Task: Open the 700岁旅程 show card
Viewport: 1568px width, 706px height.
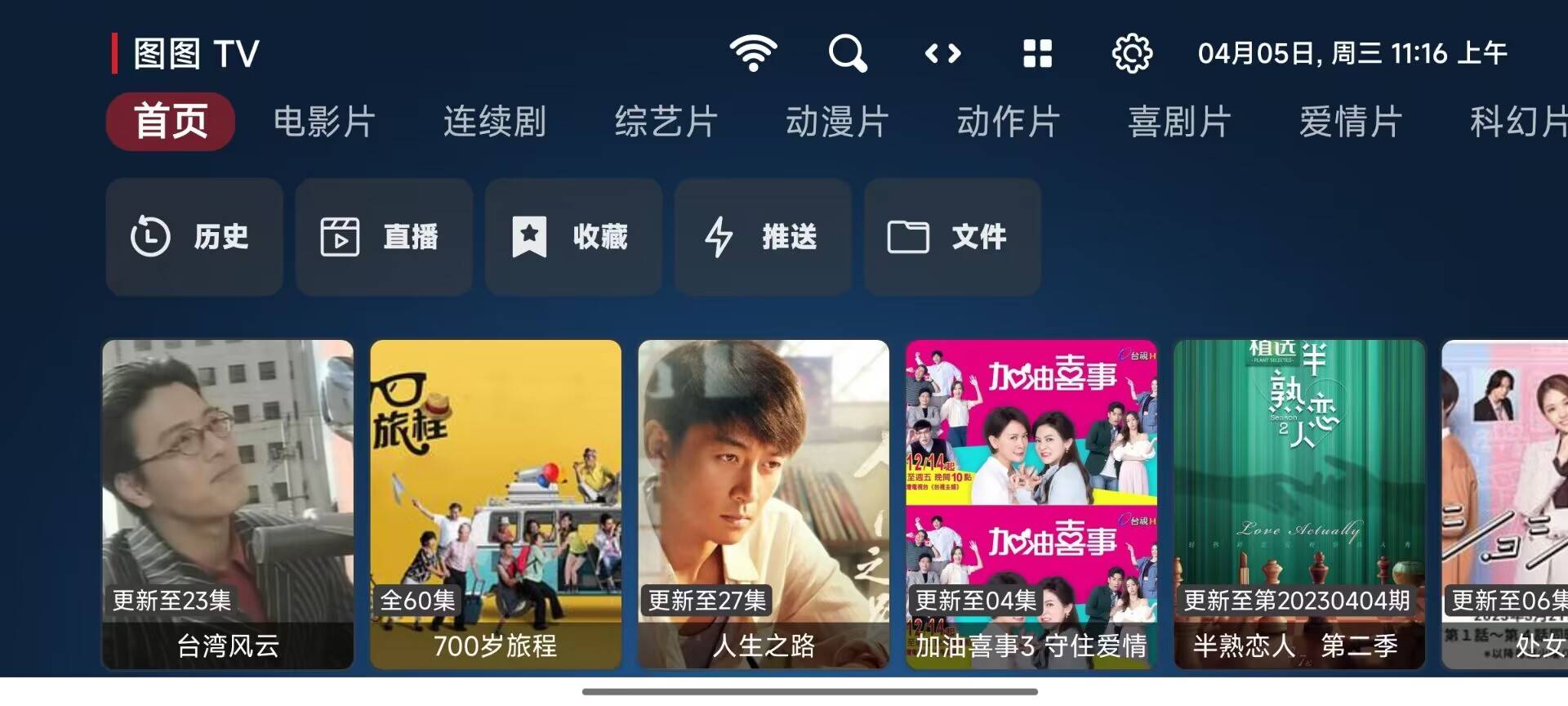Action: pos(496,503)
